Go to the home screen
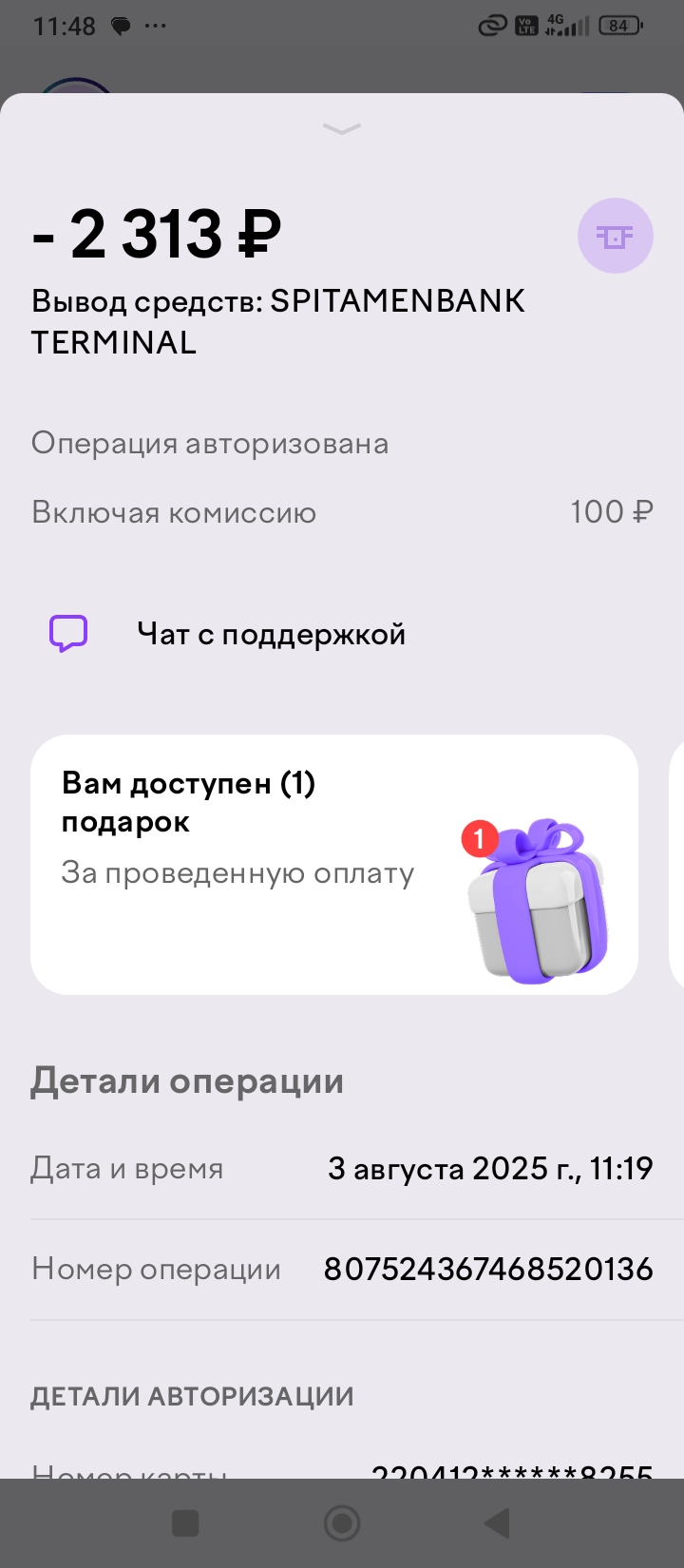The height and width of the screenshot is (1568, 684). [342, 1523]
